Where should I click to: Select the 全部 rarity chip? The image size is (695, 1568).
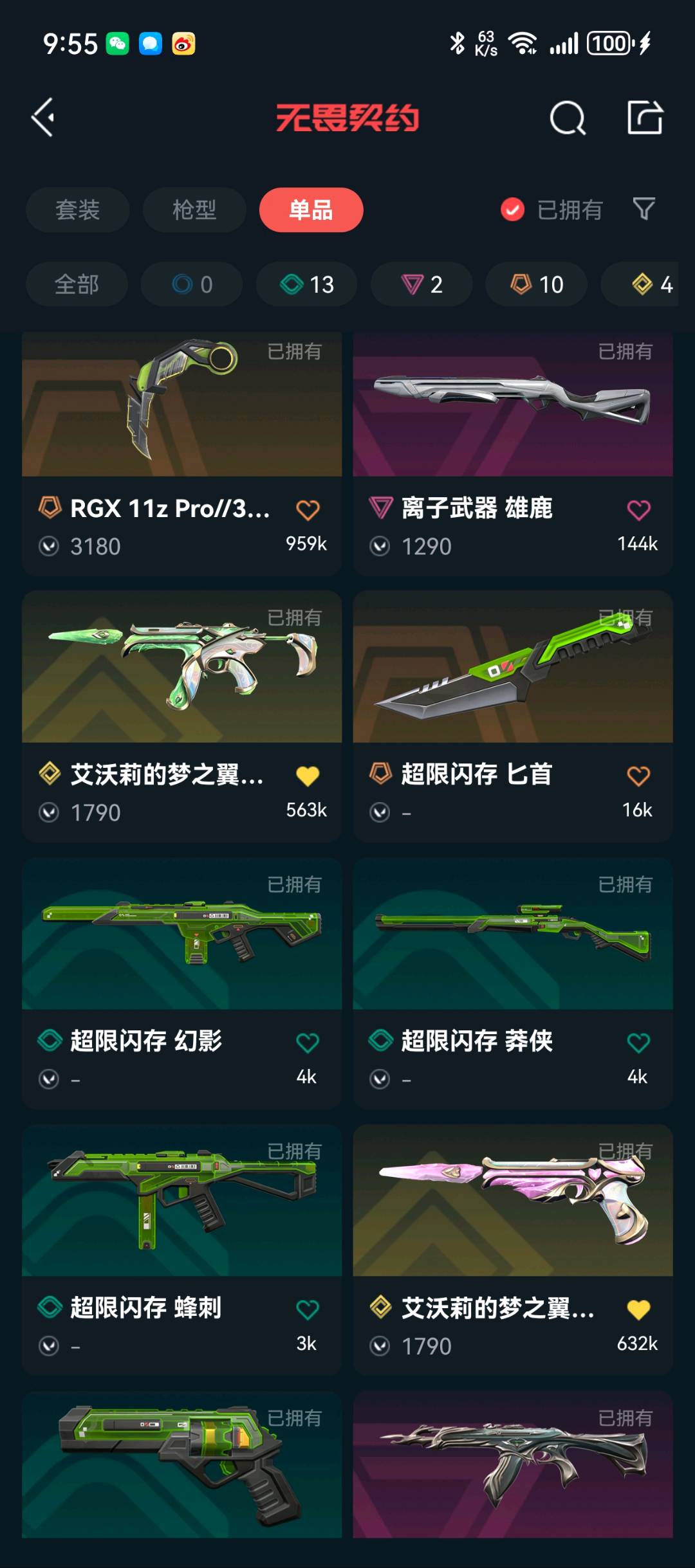pos(77,284)
